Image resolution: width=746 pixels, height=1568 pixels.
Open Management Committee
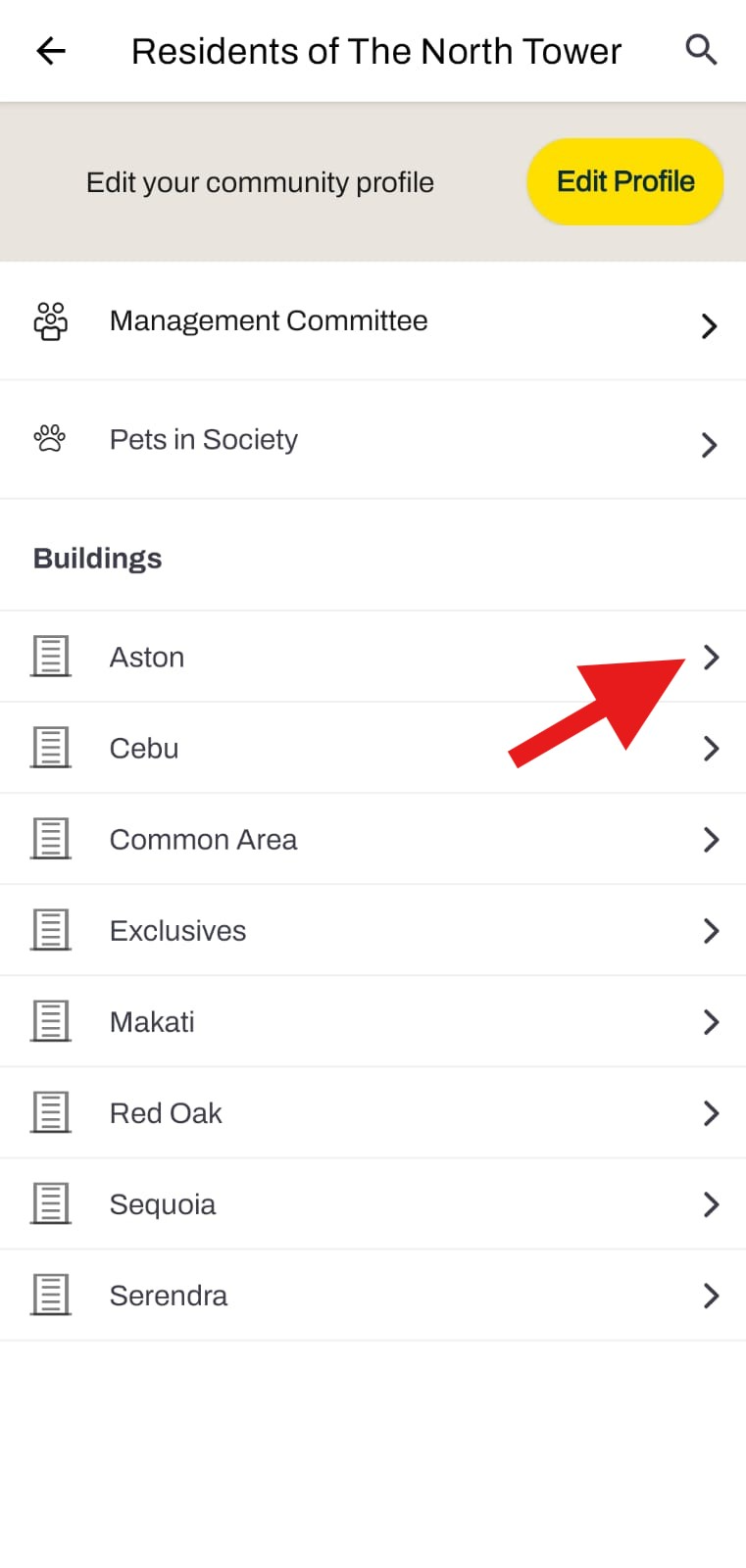[373, 321]
